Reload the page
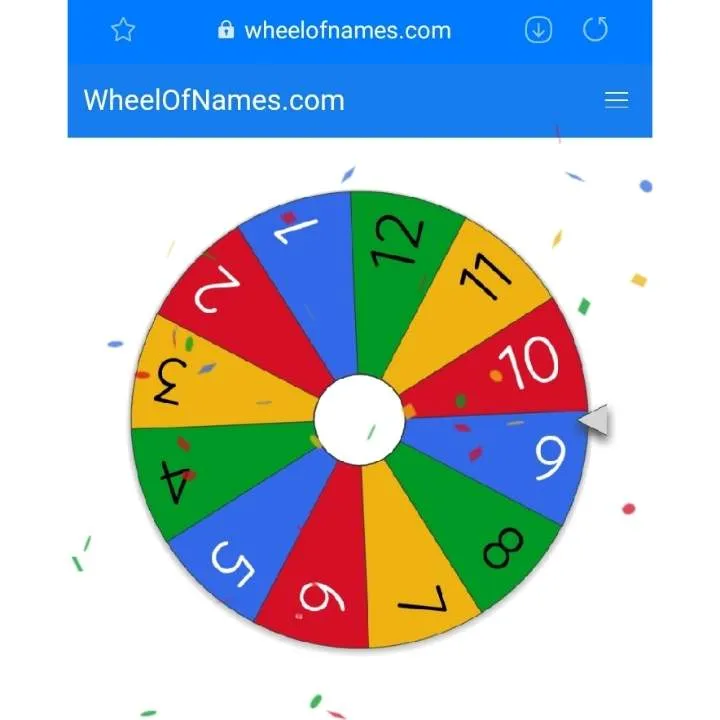This screenshot has width=720, height=720. (x=595, y=31)
